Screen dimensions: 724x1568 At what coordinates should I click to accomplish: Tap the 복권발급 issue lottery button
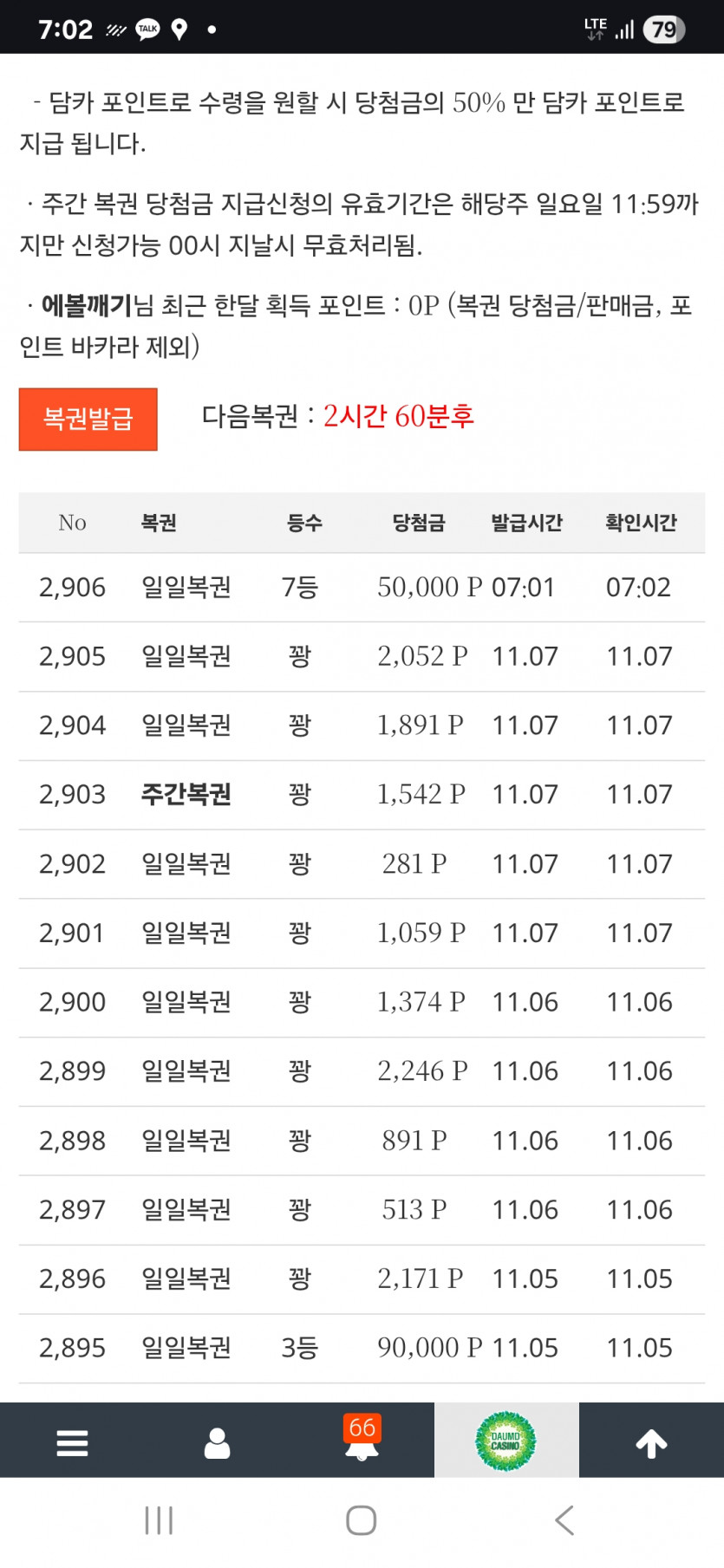88,419
